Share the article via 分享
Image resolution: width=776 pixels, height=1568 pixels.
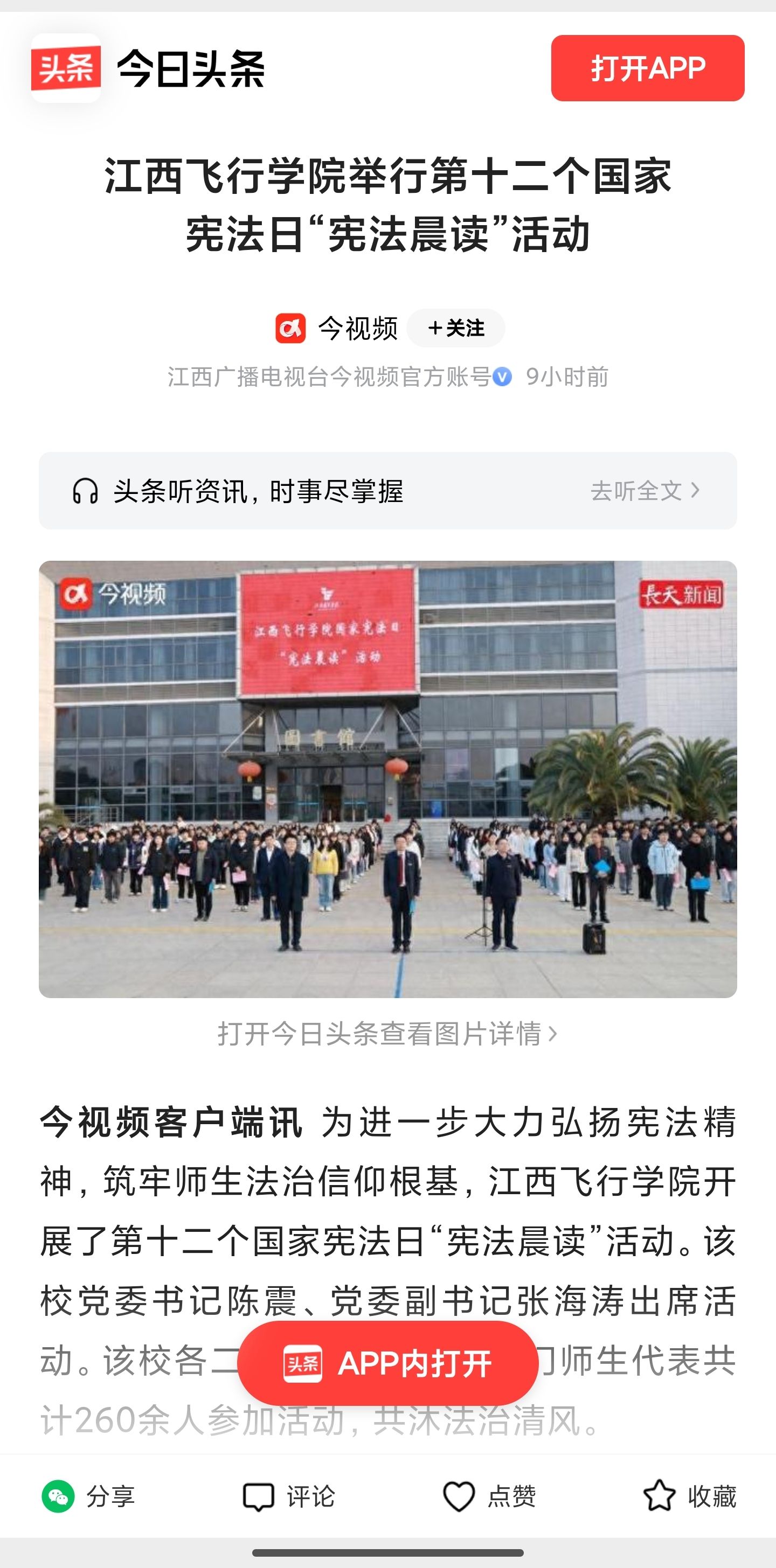click(88, 1497)
